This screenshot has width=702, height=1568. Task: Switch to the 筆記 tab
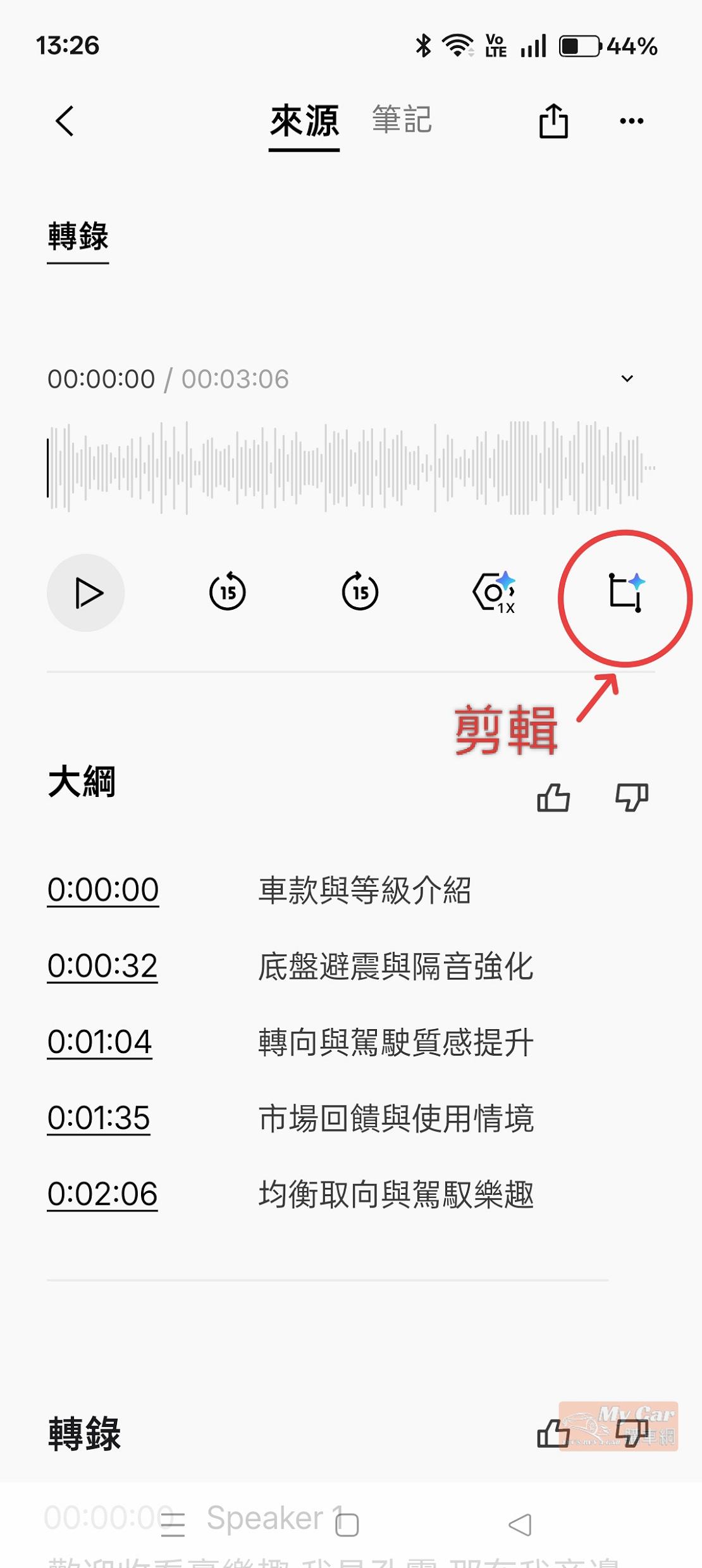pos(402,120)
